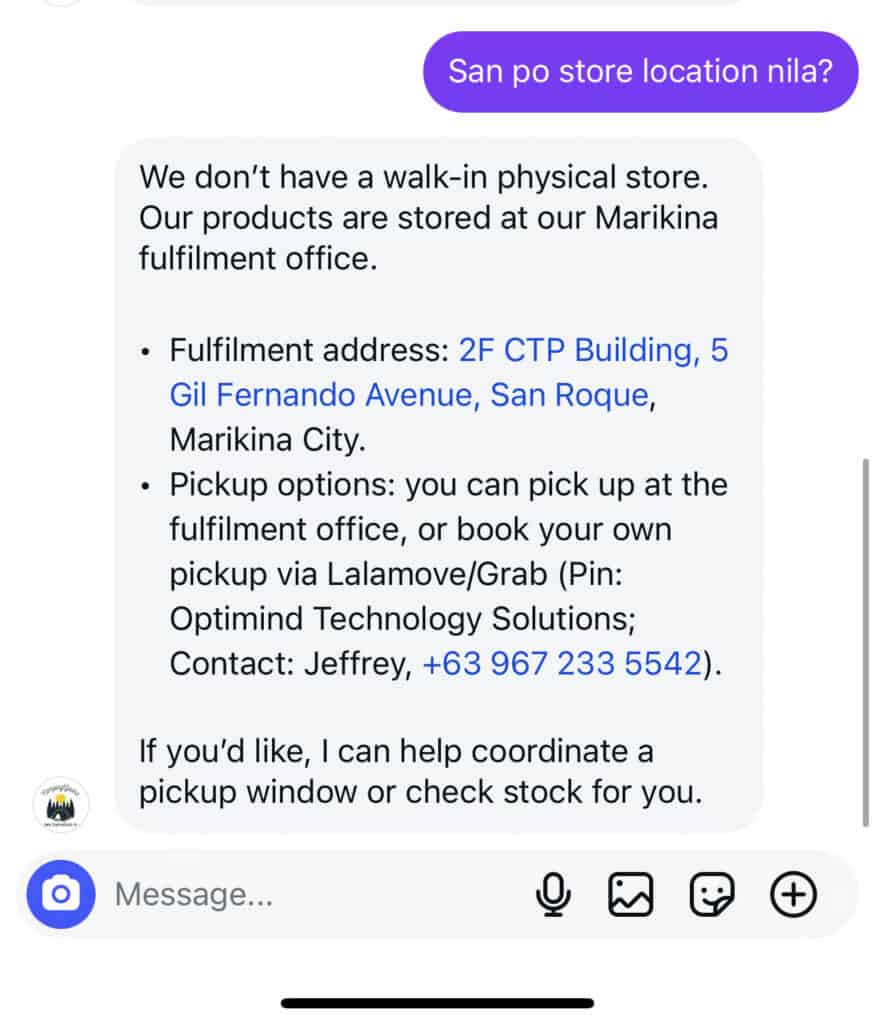
Task: Call the +63 967 233 5542 number
Action: tap(561, 663)
